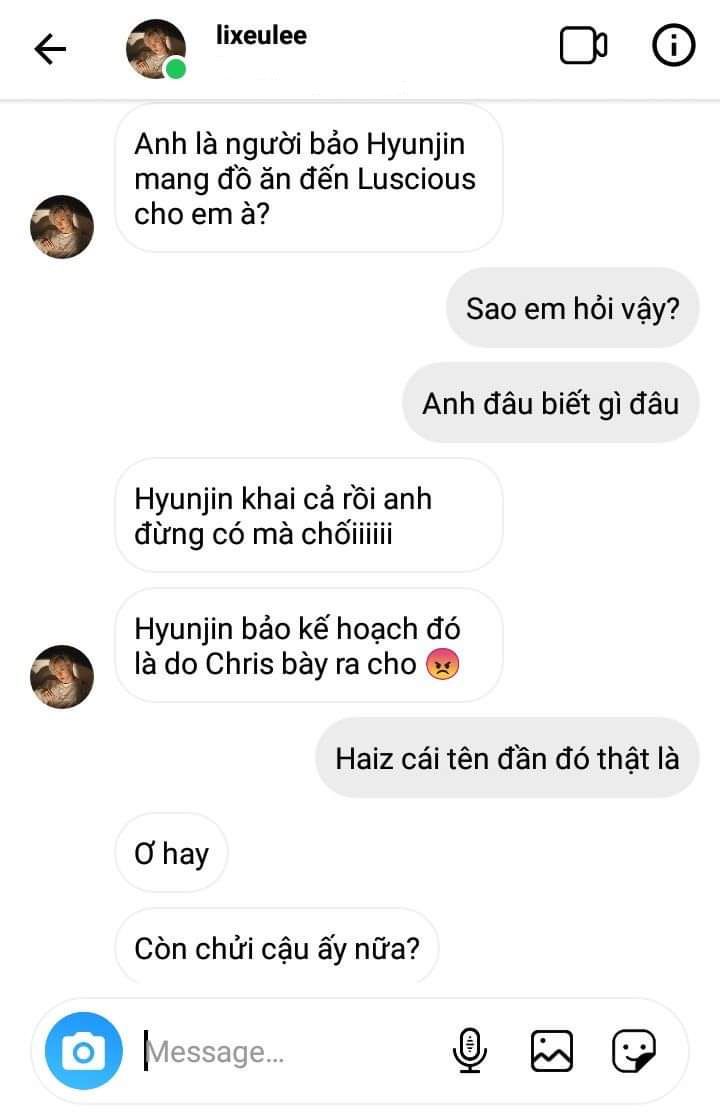Screen dimensions: 720x1120
Task: Pick an image from the gallery
Action: (x=551, y=1050)
